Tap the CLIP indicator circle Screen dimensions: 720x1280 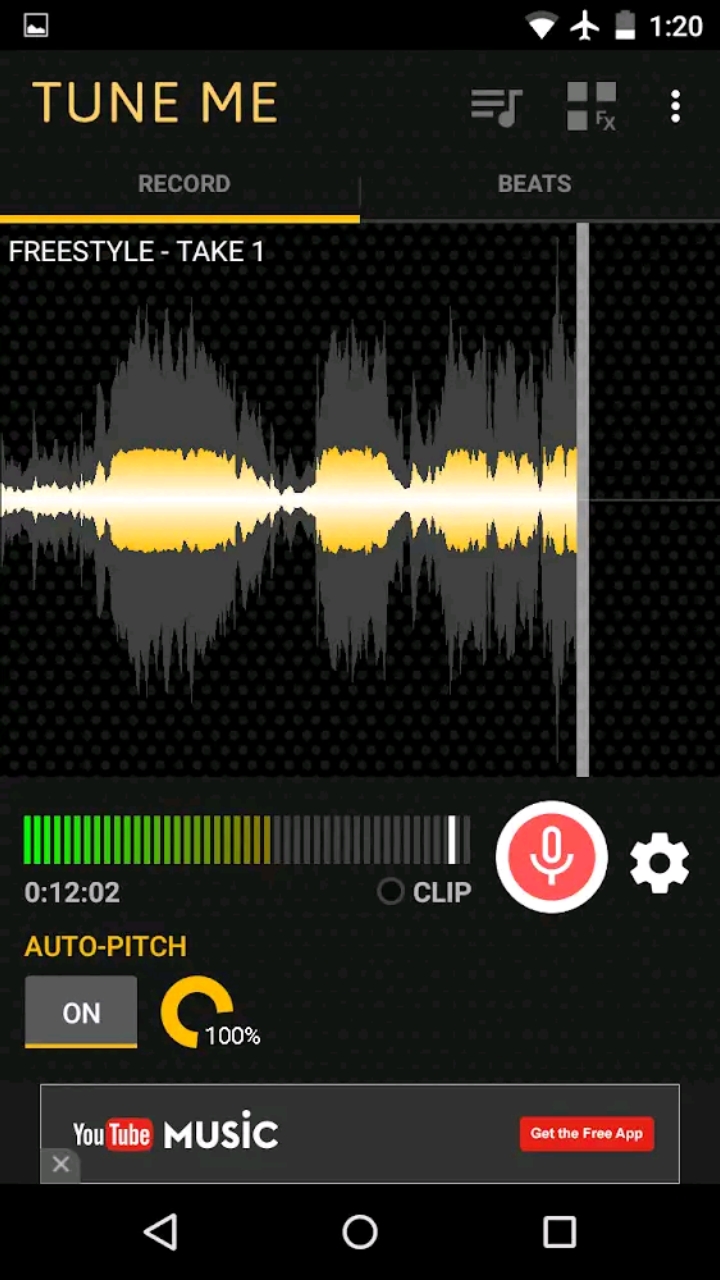click(x=390, y=892)
